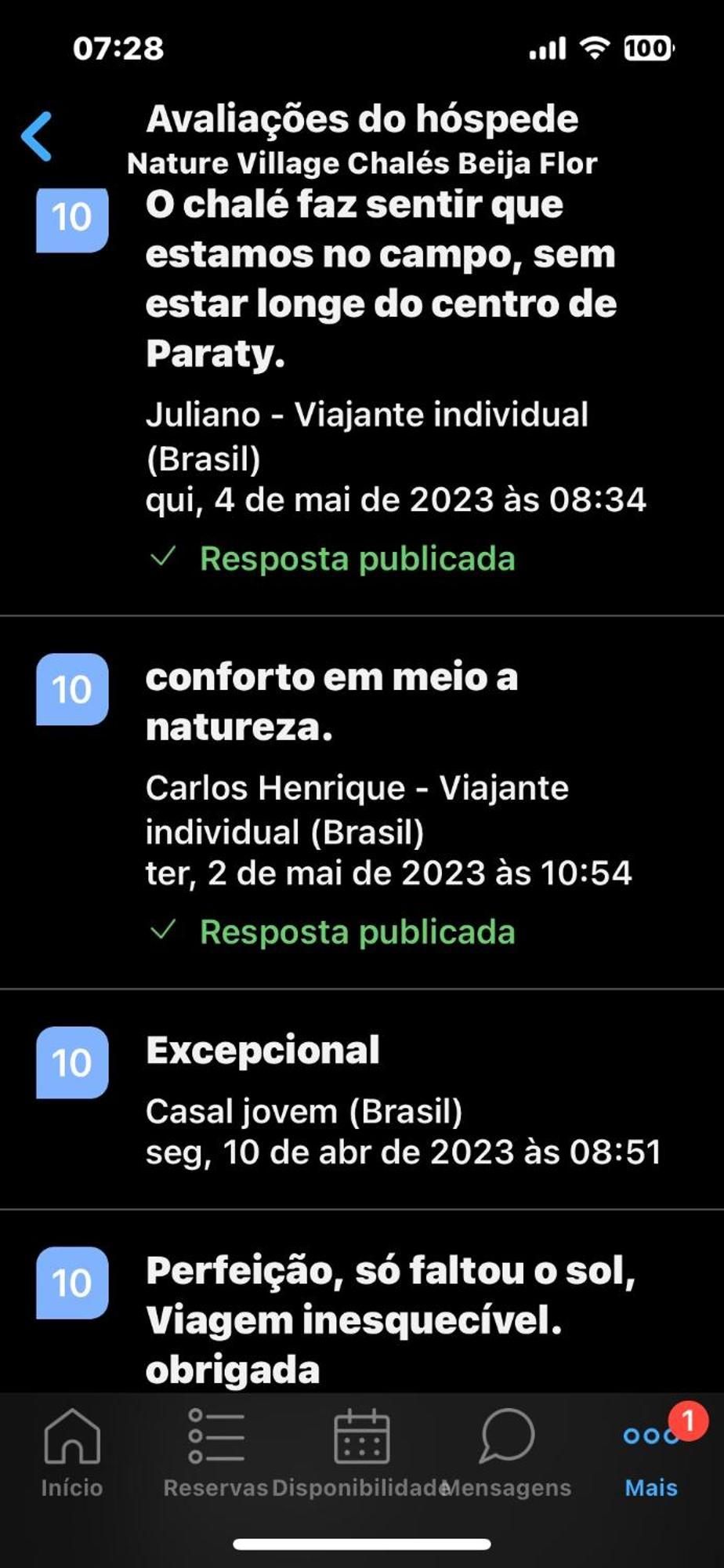
Task: Go to the Mensagens tab
Action: pyautogui.click(x=506, y=1453)
